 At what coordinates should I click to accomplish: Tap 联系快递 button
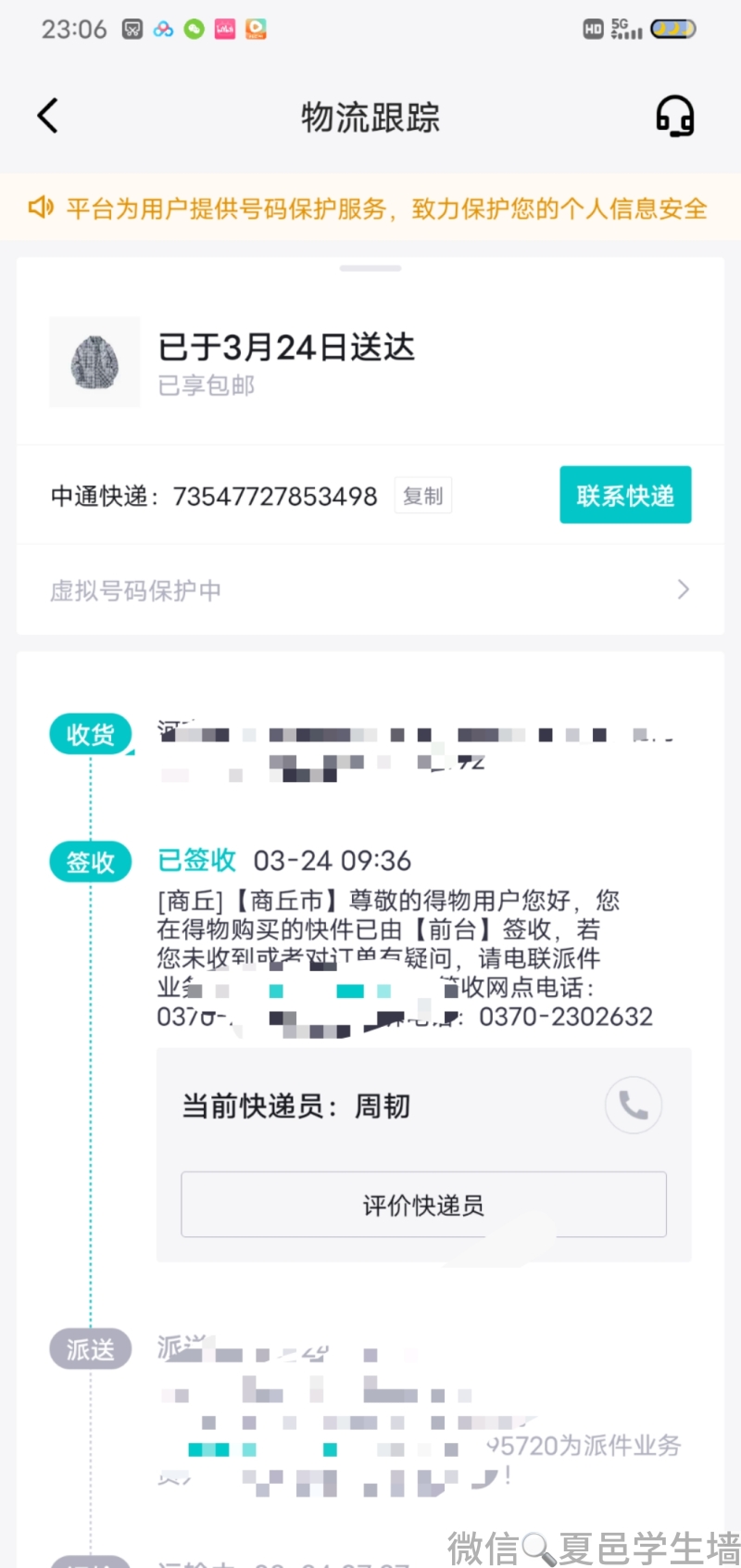(625, 495)
